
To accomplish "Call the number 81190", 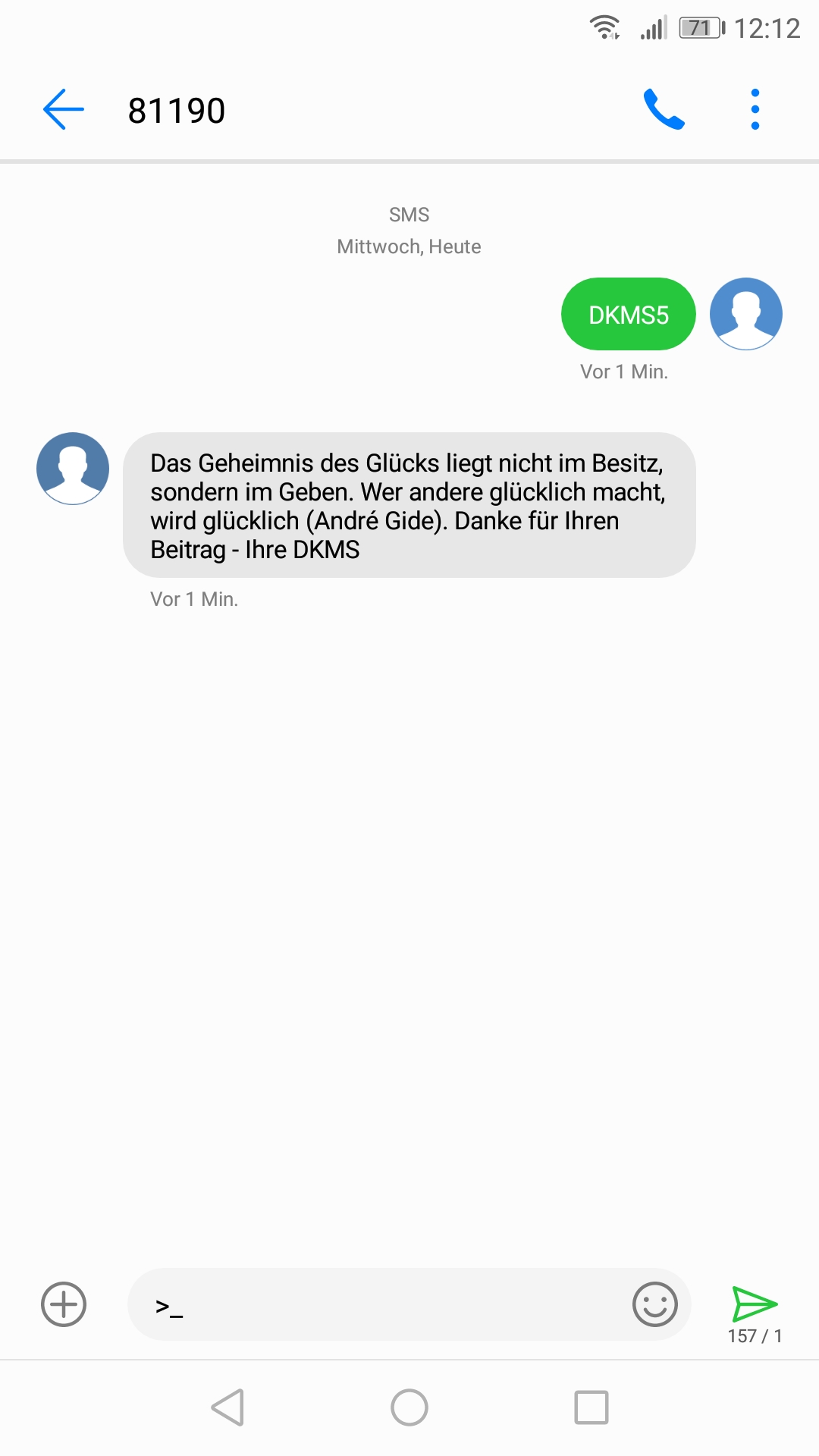I will coord(664,110).
